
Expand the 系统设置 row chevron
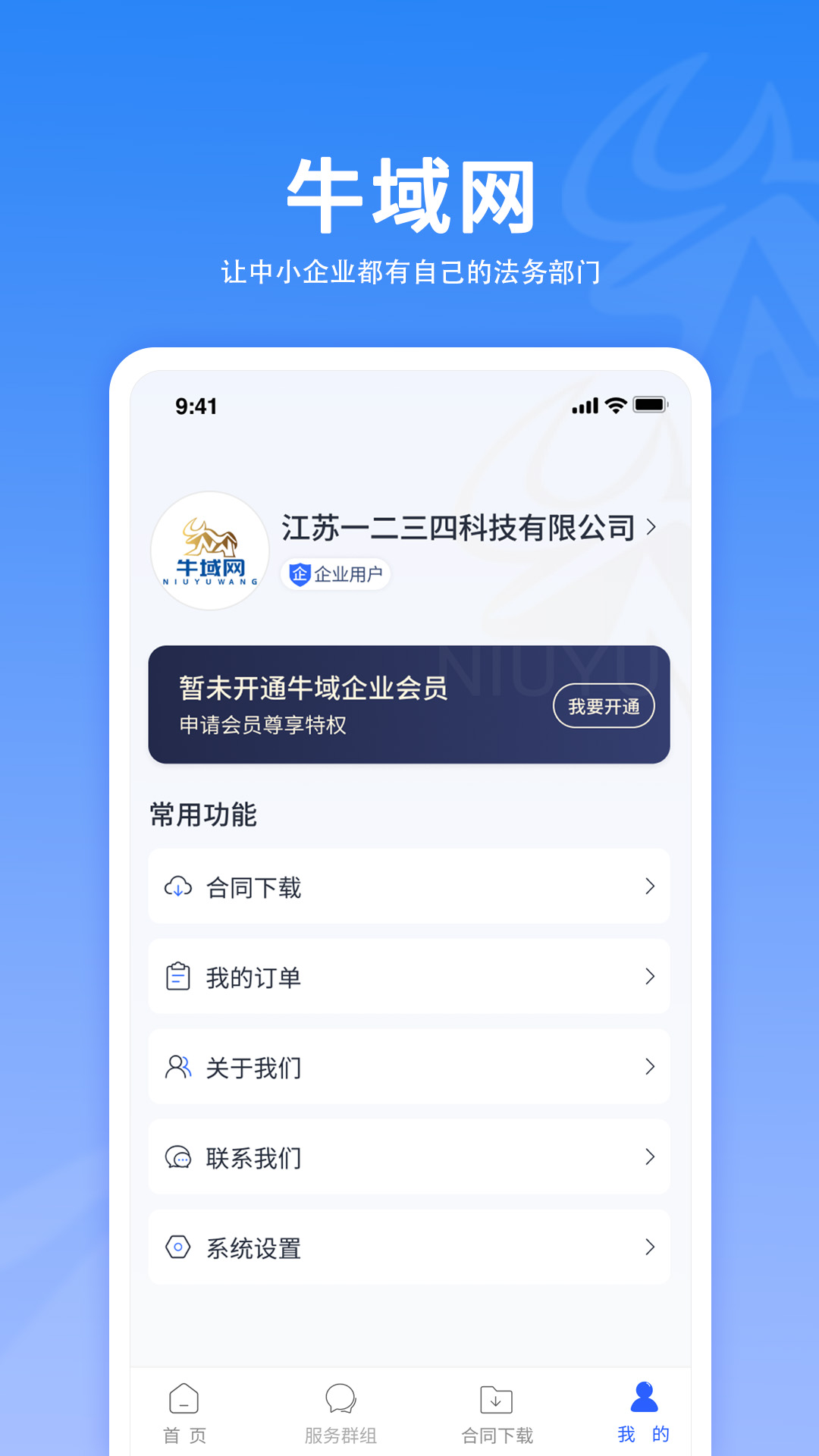coord(650,1247)
